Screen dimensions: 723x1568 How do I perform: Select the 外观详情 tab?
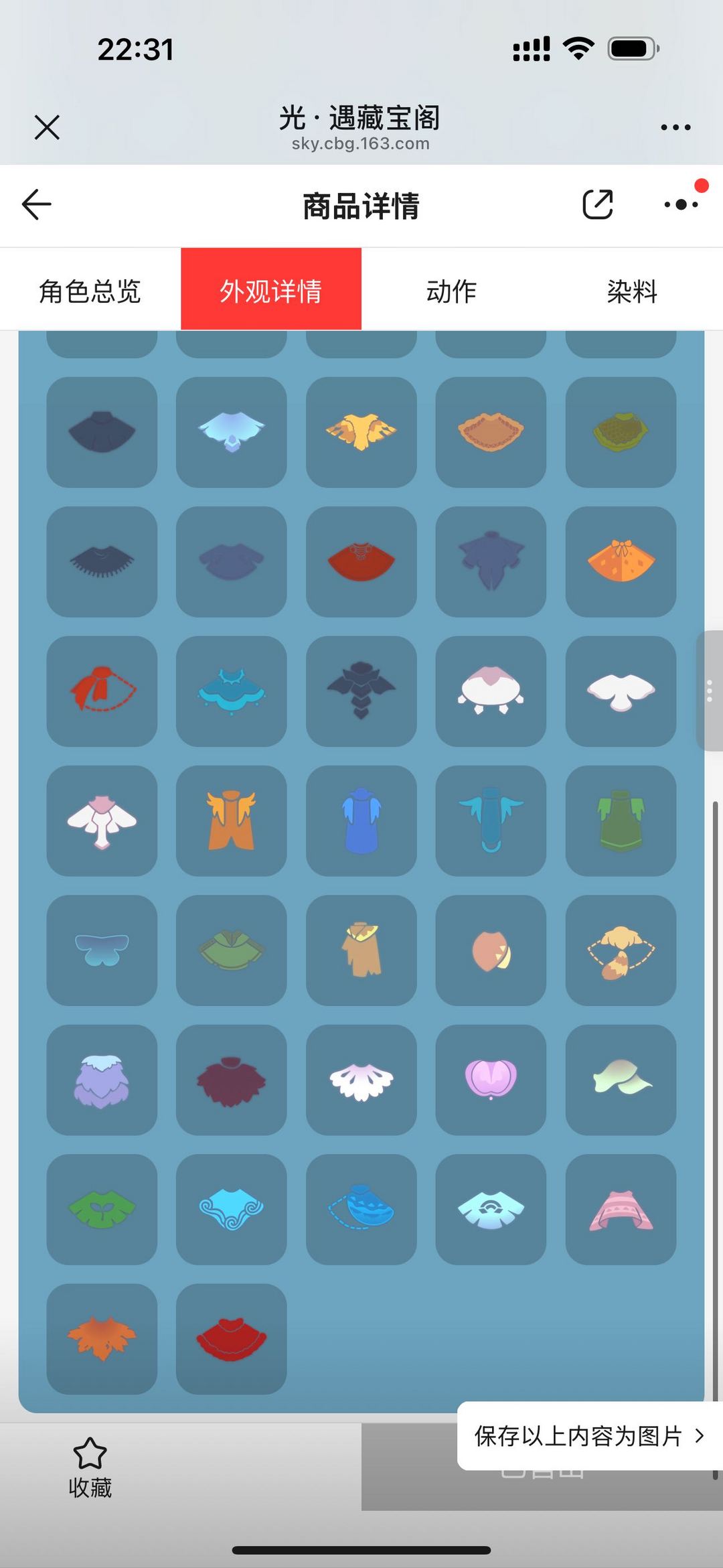pyautogui.click(x=271, y=291)
